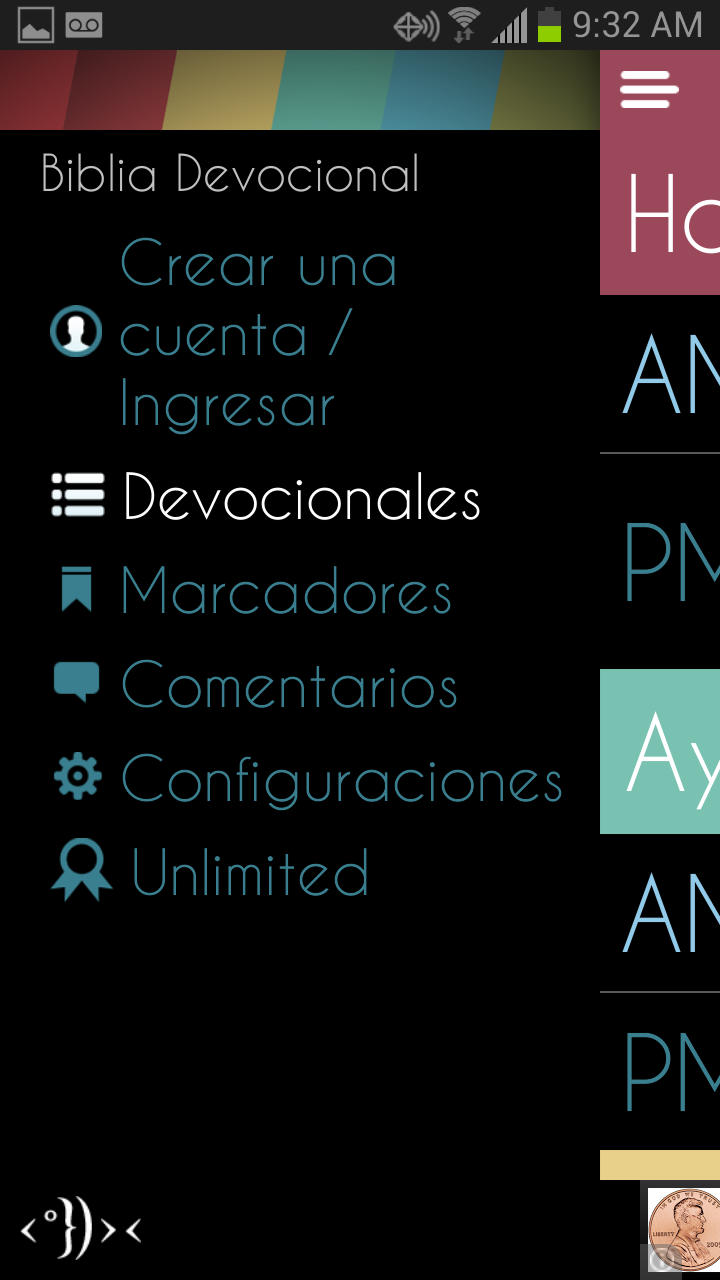The image size is (720, 1280).
Task: Open Configuraciones settings
Action: (x=340, y=779)
